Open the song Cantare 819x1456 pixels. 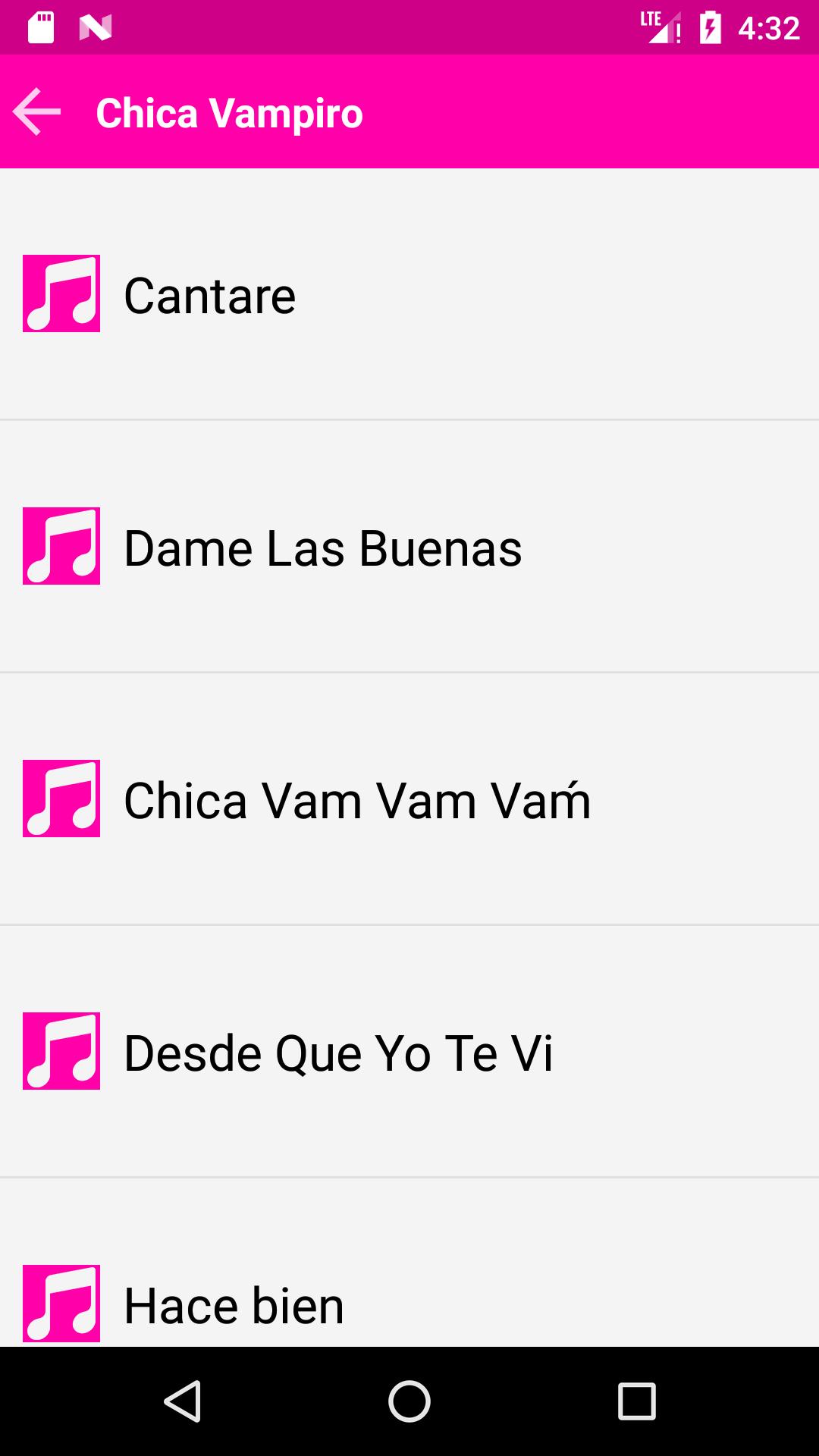(409, 293)
